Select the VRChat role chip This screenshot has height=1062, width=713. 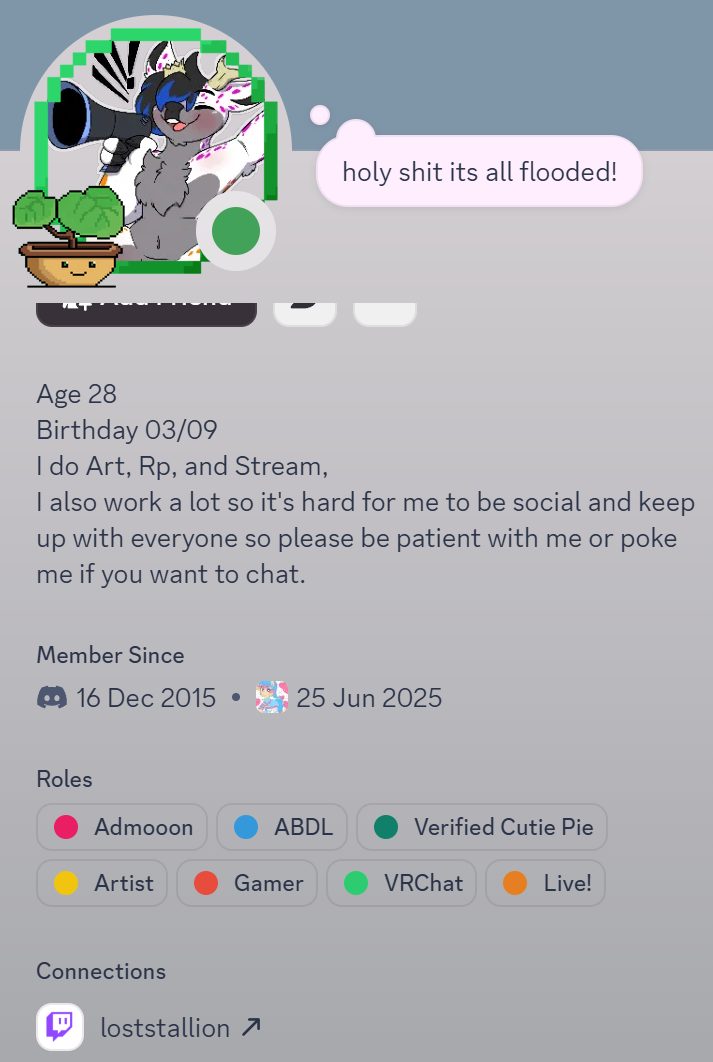401,883
